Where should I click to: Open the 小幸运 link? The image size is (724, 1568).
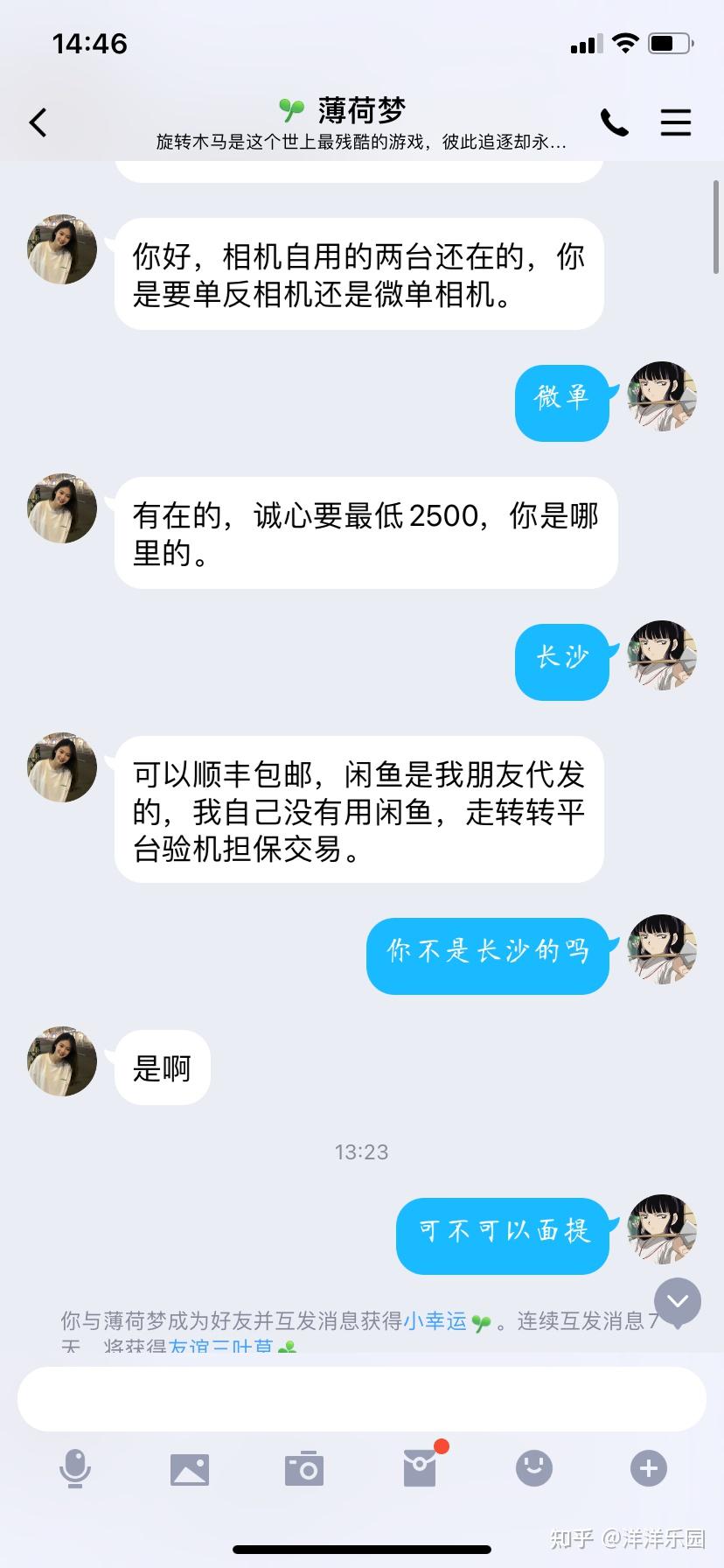click(435, 1321)
